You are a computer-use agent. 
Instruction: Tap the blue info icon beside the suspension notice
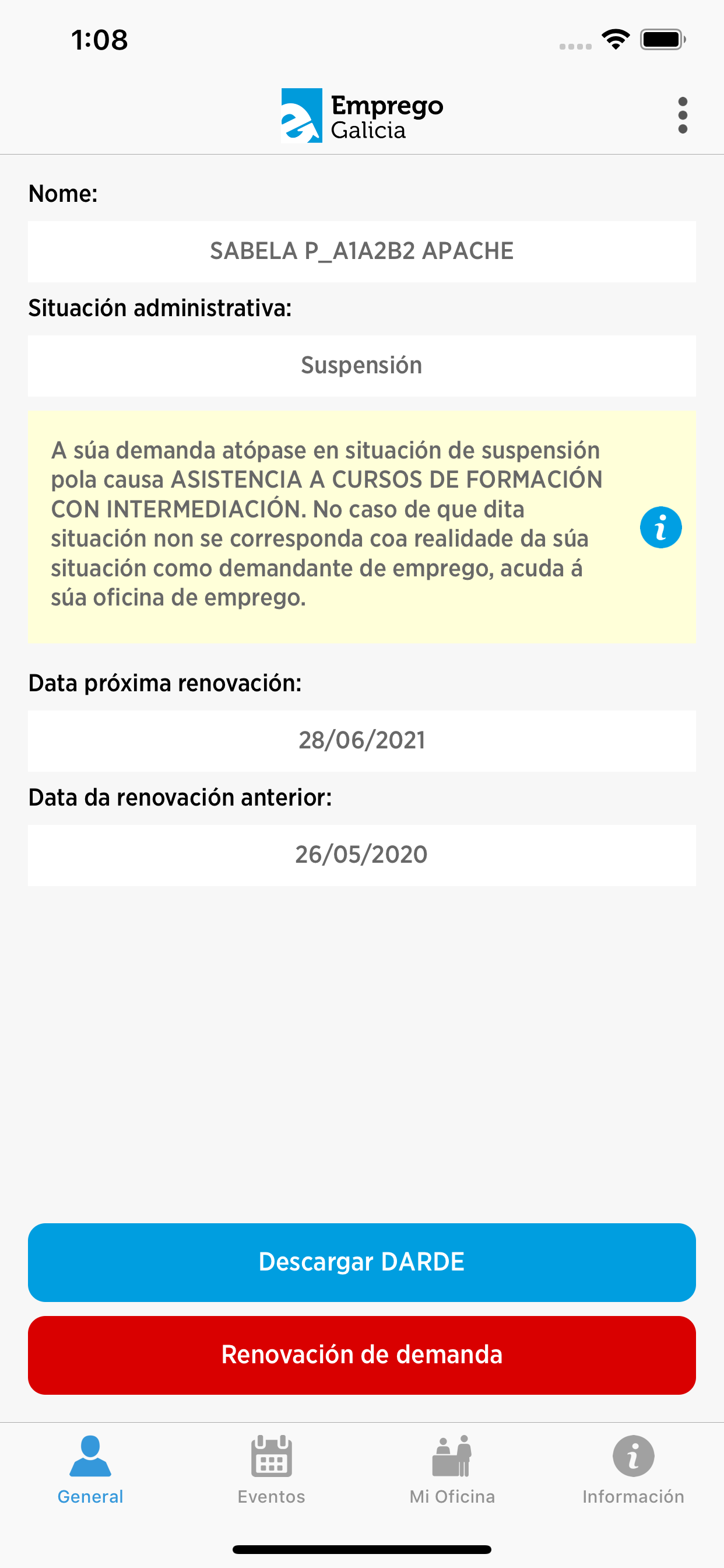(x=660, y=527)
